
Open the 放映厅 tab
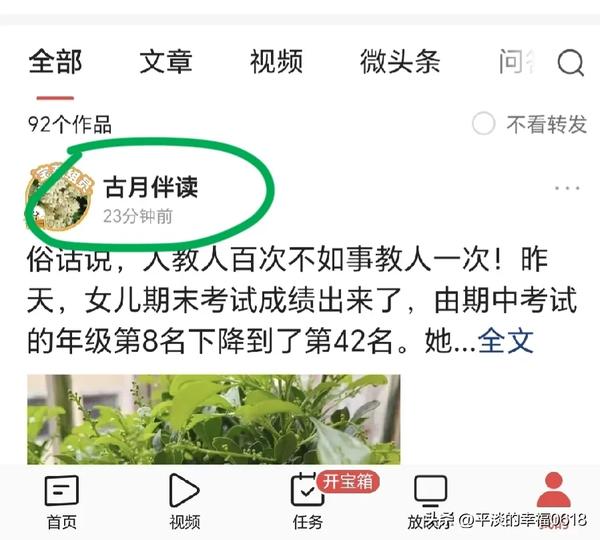click(x=431, y=501)
